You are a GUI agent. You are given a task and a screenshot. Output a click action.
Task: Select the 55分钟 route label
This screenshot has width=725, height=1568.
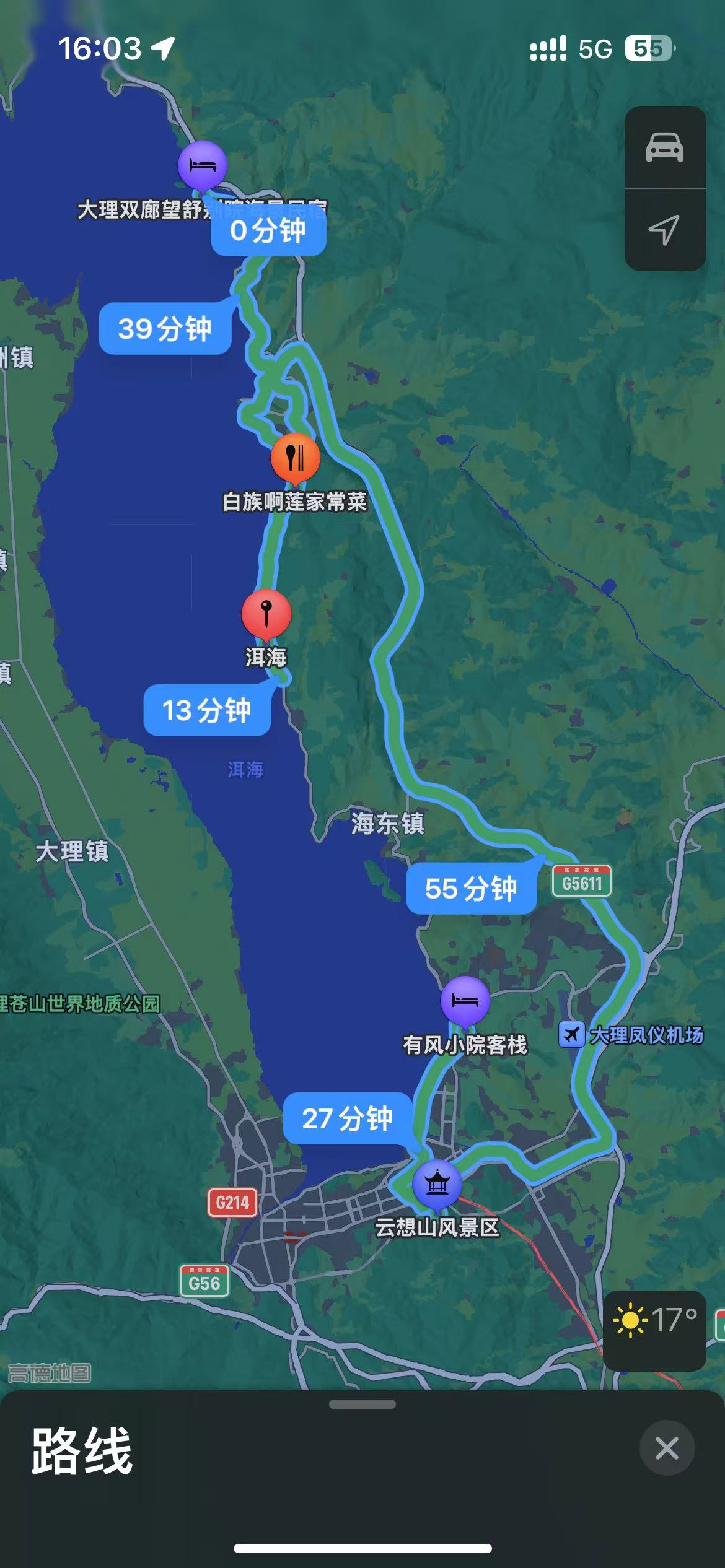coord(471,889)
